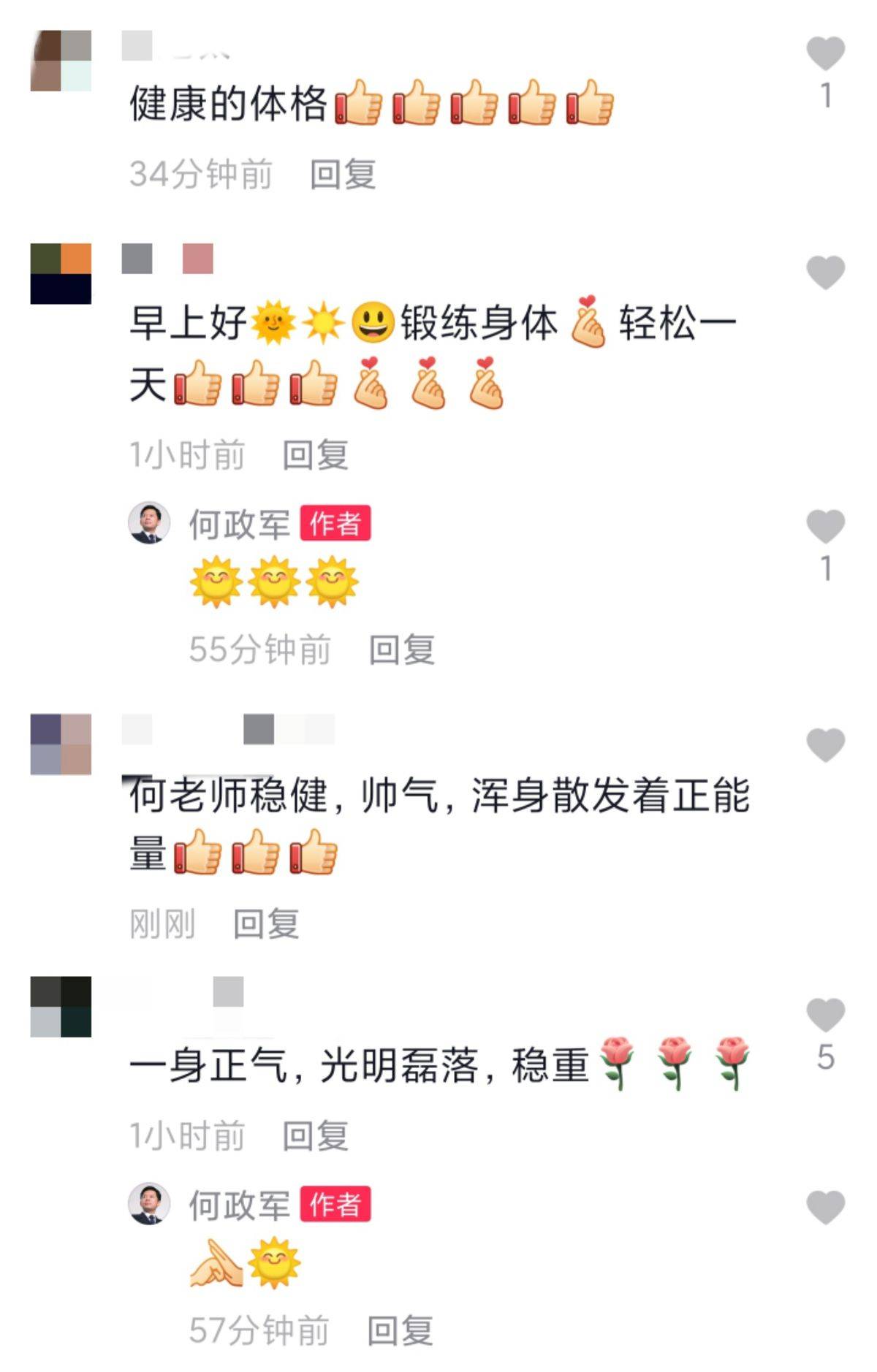
Task: Like 何政军's reply from 57分钟前
Action: pos(825,1207)
